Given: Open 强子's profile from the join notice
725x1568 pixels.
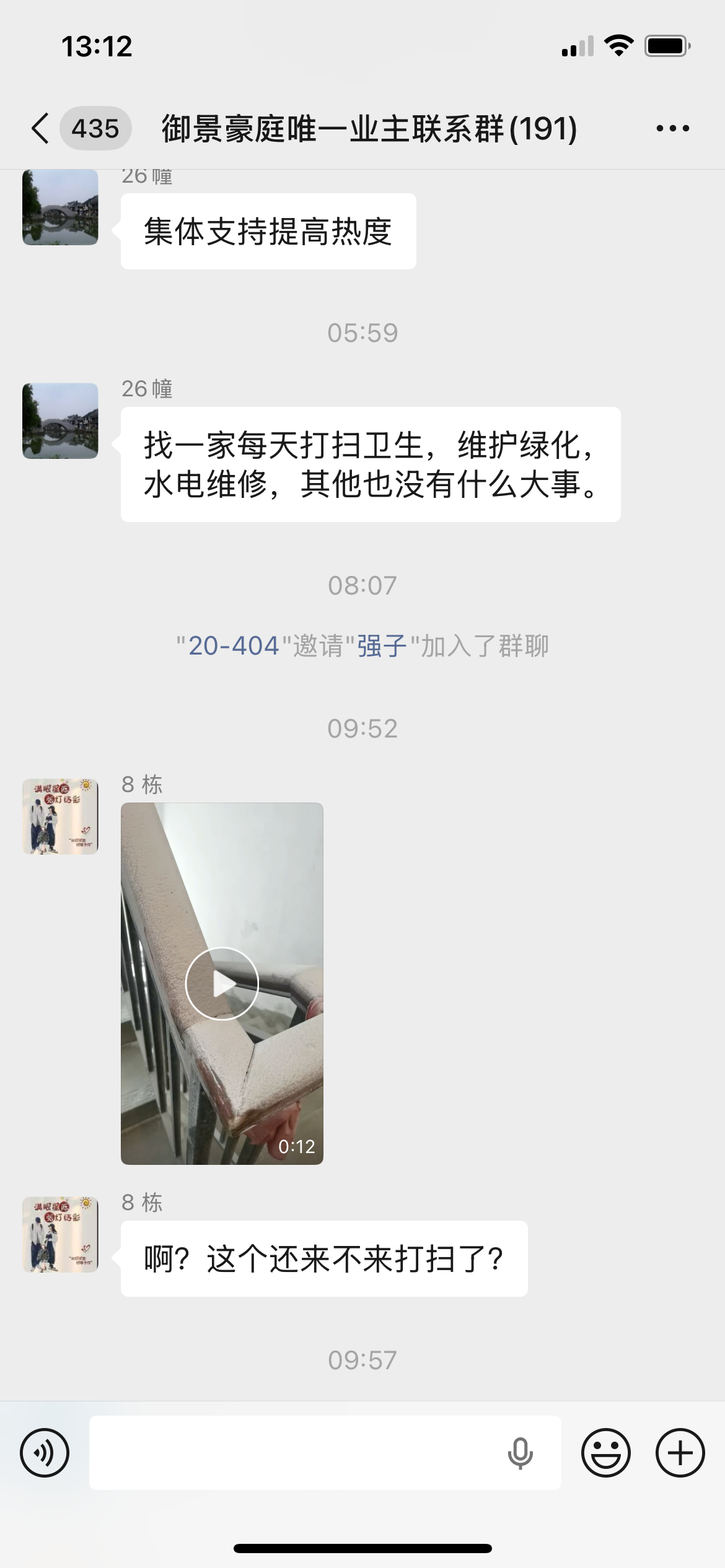Looking at the screenshot, I should 382,646.
